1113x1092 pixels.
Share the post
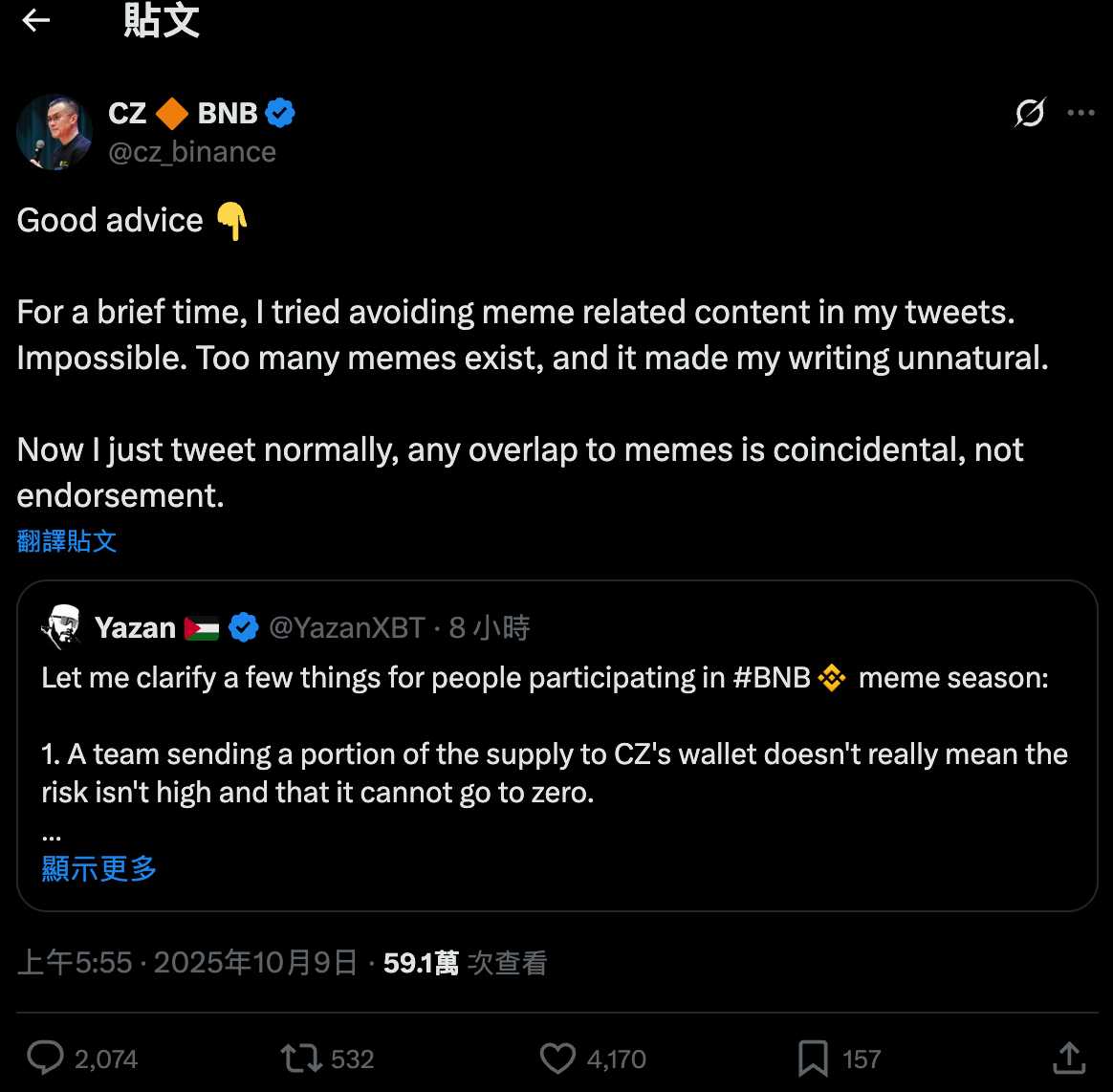(1068, 1057)
